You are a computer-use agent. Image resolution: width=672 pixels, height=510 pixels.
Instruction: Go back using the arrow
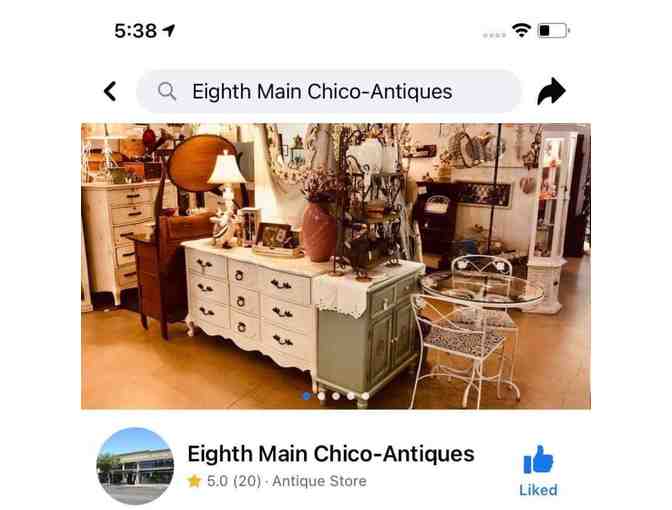tap(110, 92)
